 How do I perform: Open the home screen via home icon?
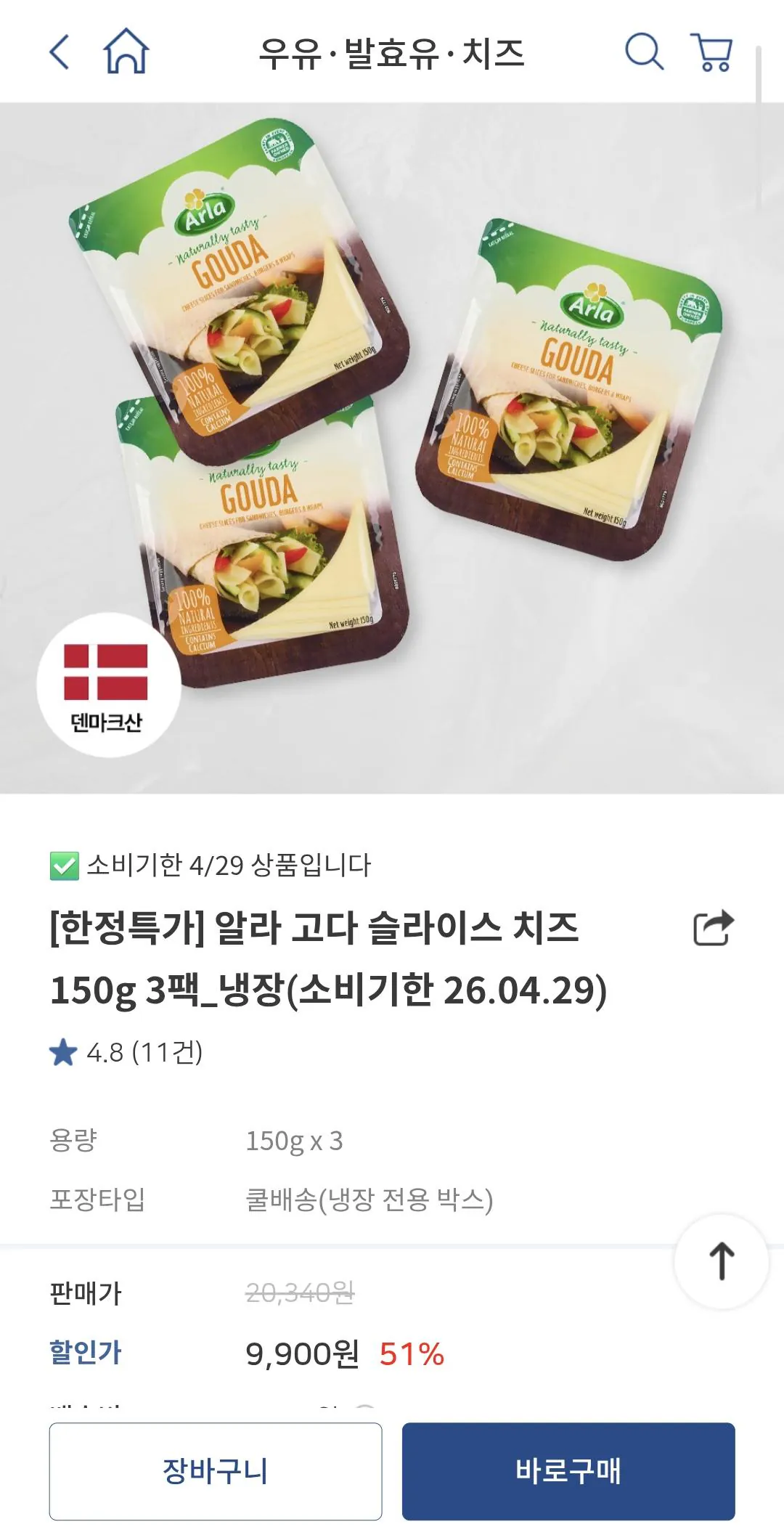pyautogui.click(x=127, y=52)
